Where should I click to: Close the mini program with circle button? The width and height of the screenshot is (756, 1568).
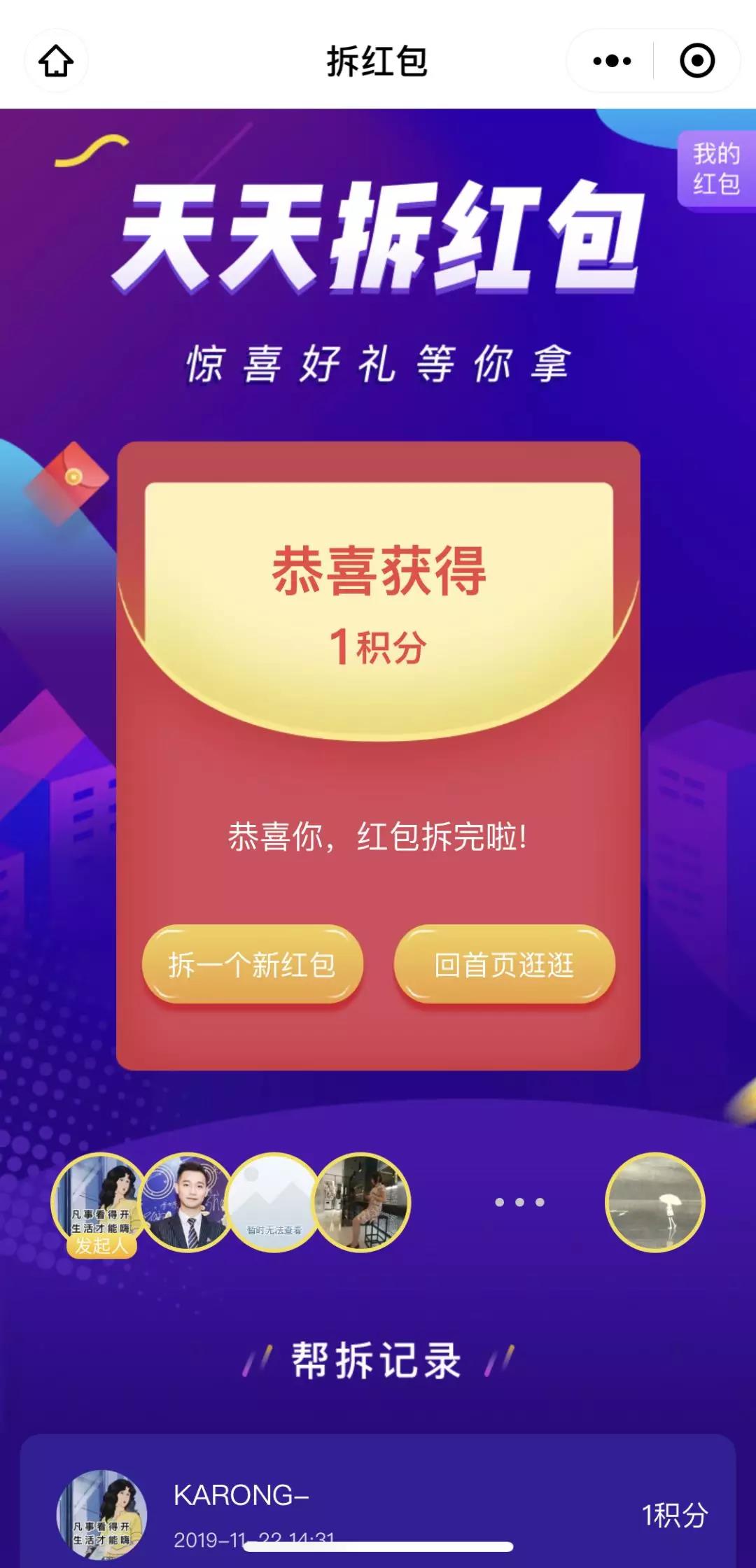(x=697, y=61)
